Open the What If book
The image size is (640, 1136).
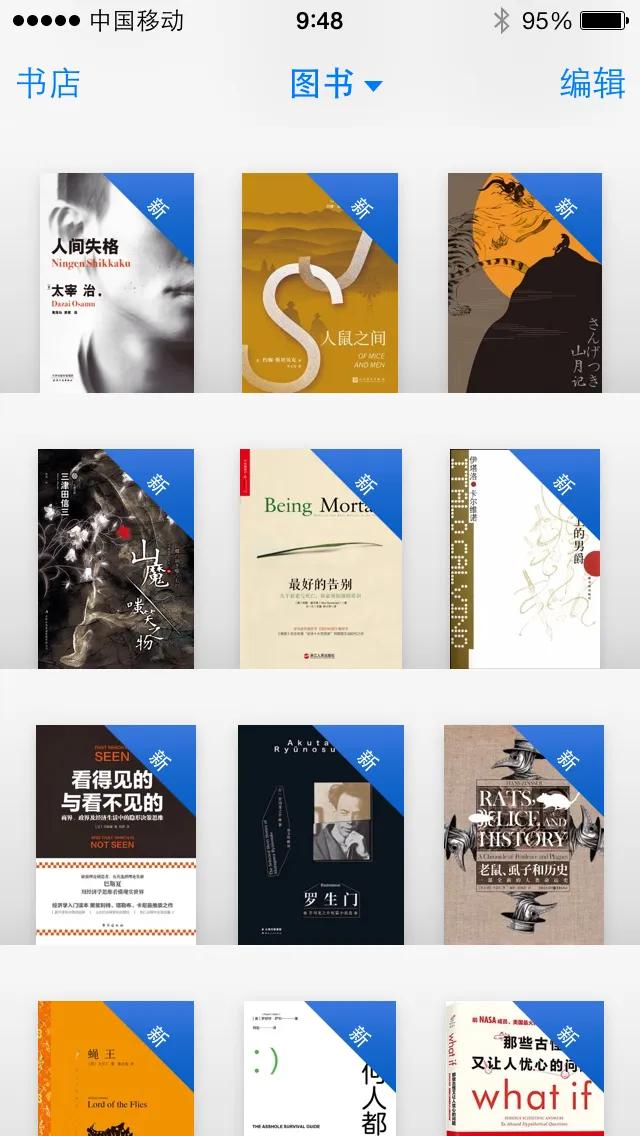pyautogui.click(x=524, y=1068)
